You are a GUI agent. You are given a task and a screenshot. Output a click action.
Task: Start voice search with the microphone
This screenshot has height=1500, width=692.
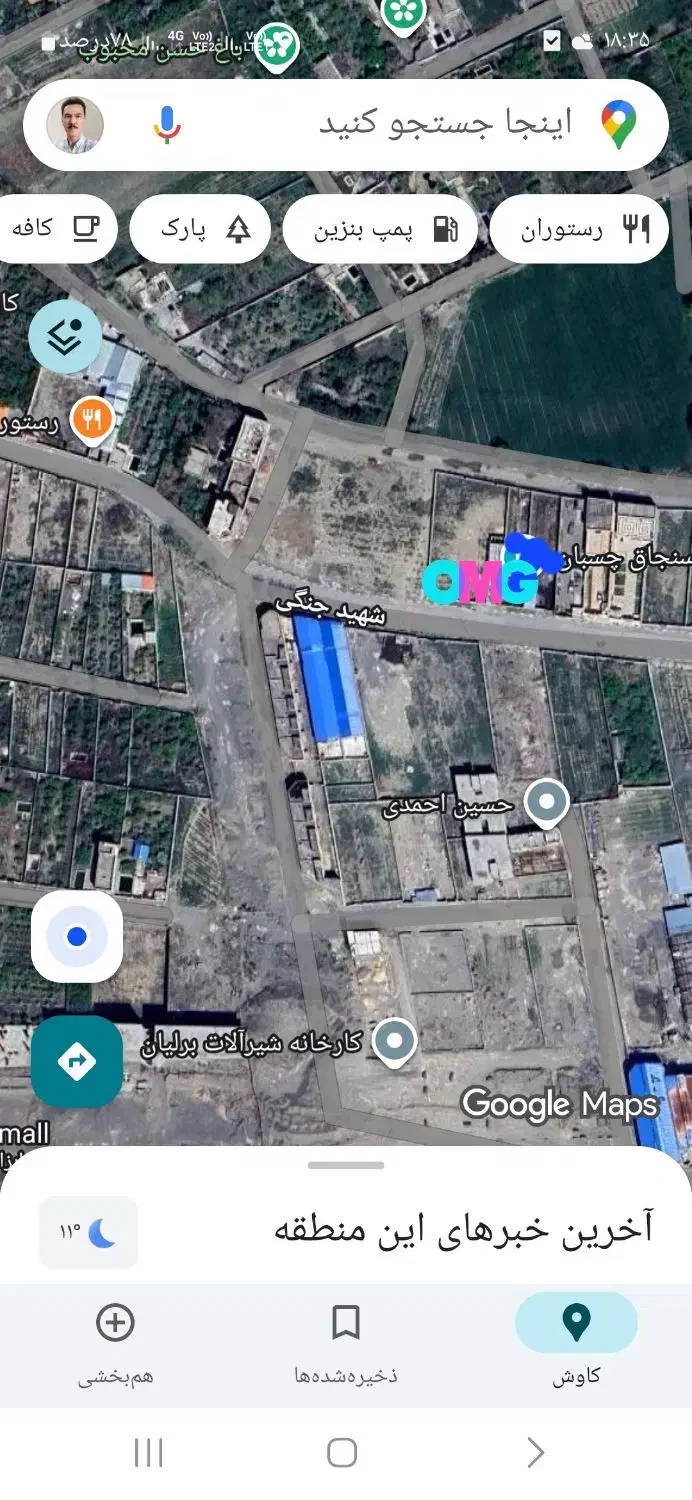click(167, 125)
